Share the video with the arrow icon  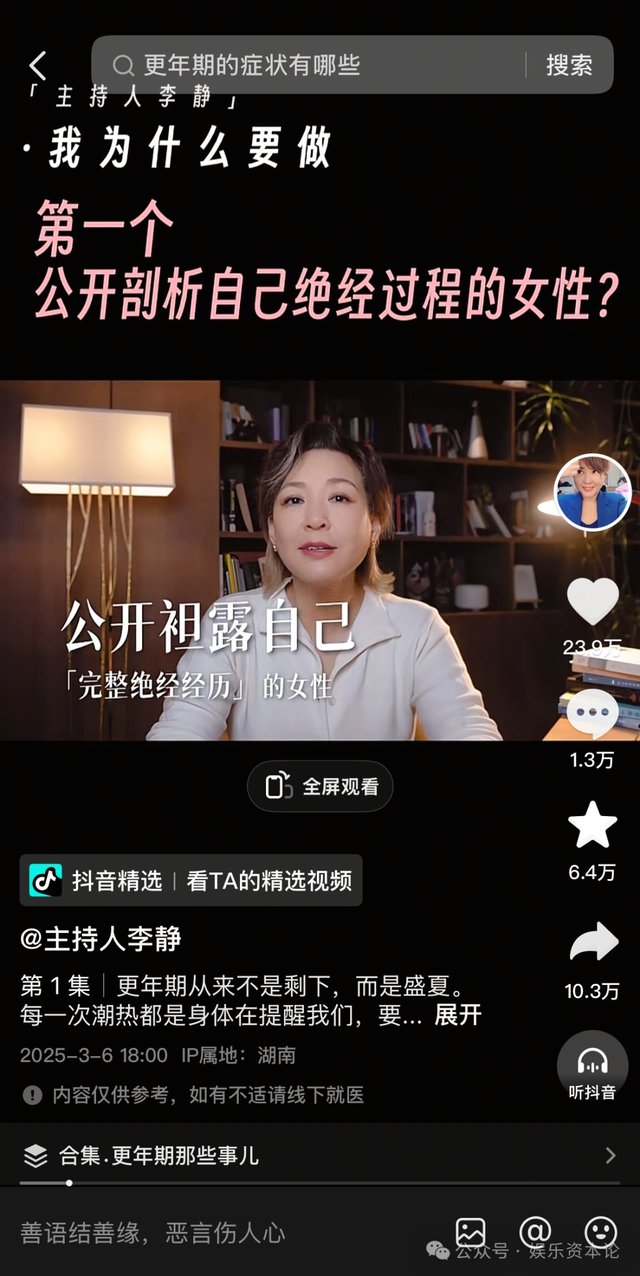tap(593, 942)
